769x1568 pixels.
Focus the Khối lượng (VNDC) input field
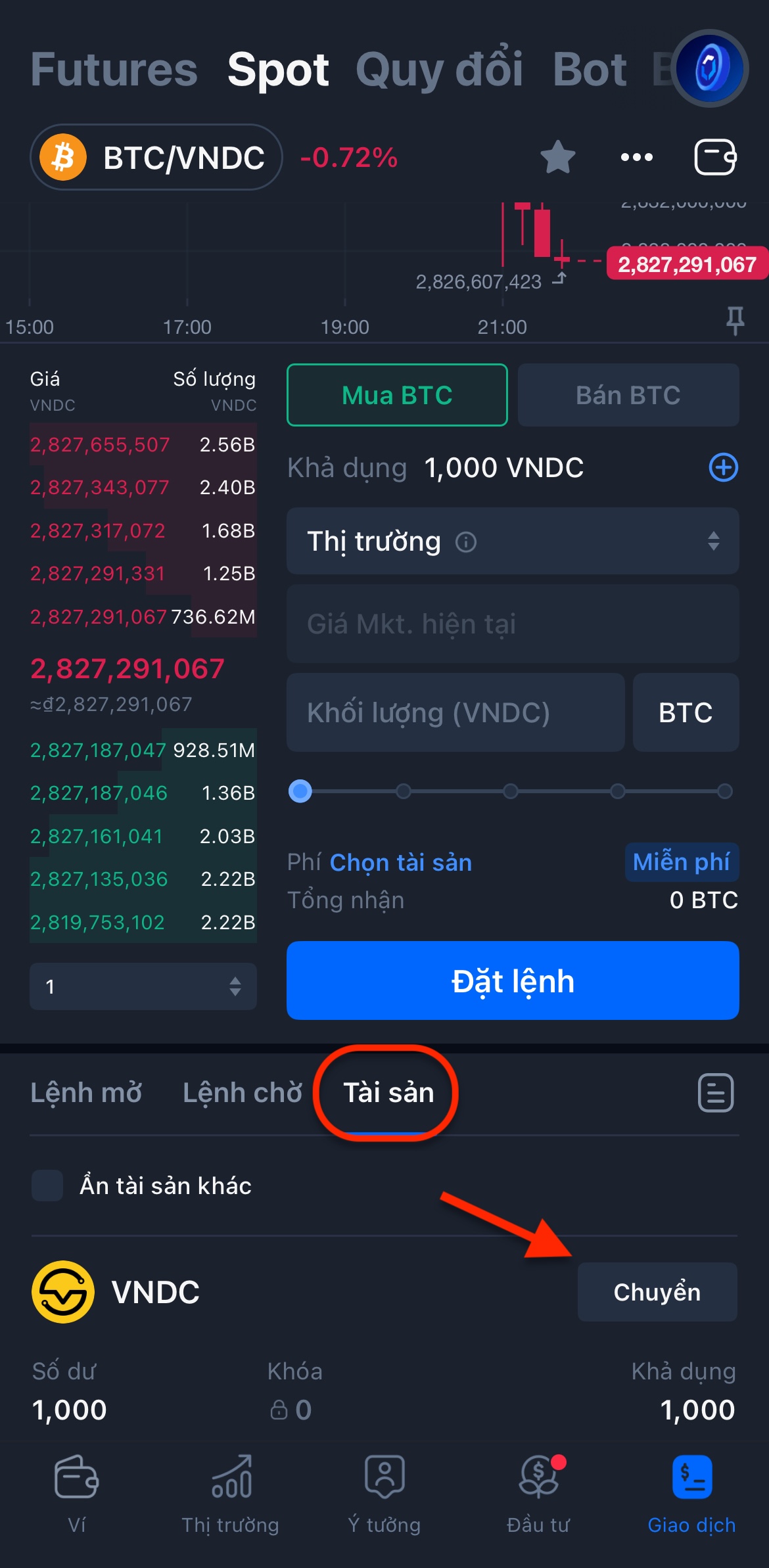coord(455,712)
